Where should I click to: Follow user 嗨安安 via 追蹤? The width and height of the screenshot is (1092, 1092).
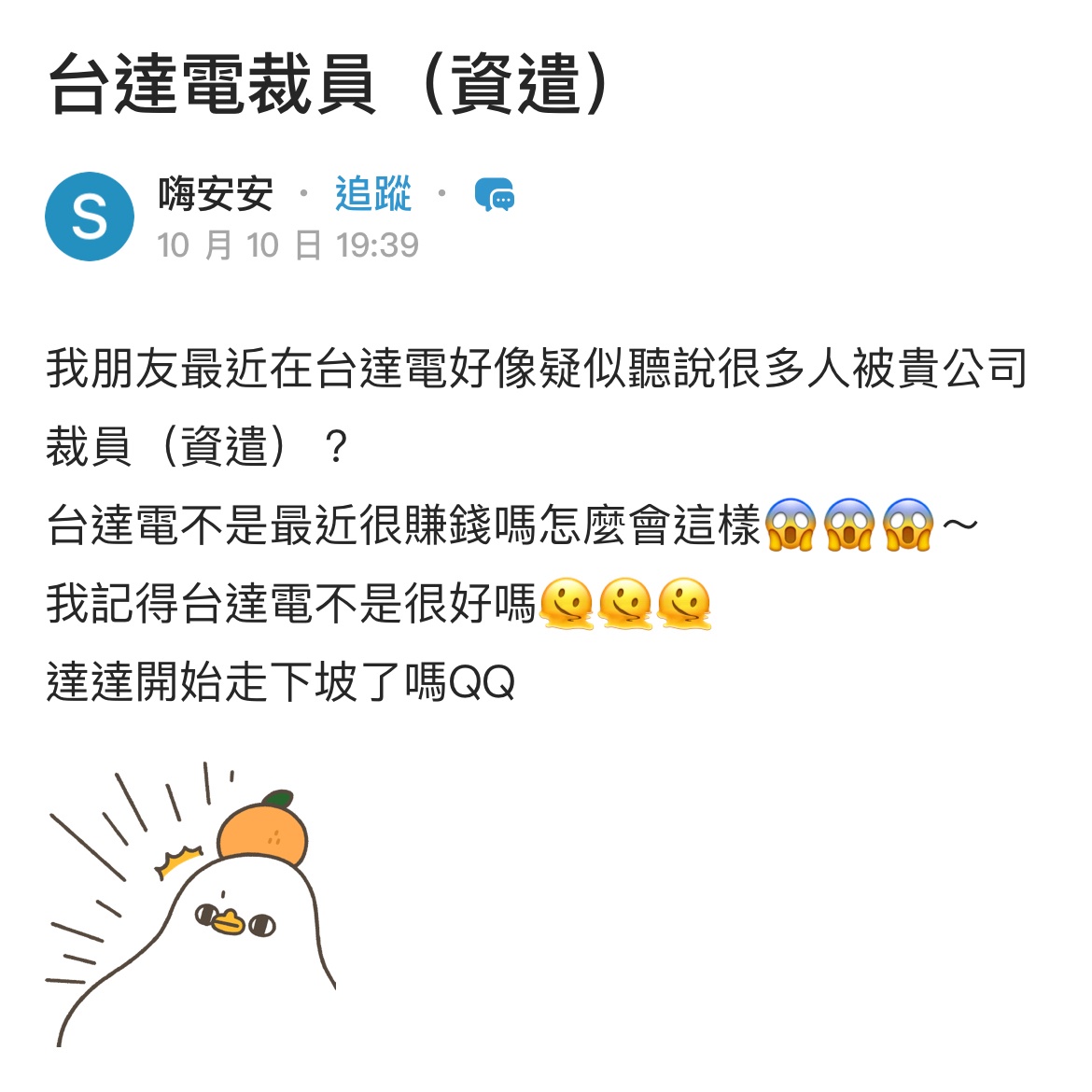(372, 194)
